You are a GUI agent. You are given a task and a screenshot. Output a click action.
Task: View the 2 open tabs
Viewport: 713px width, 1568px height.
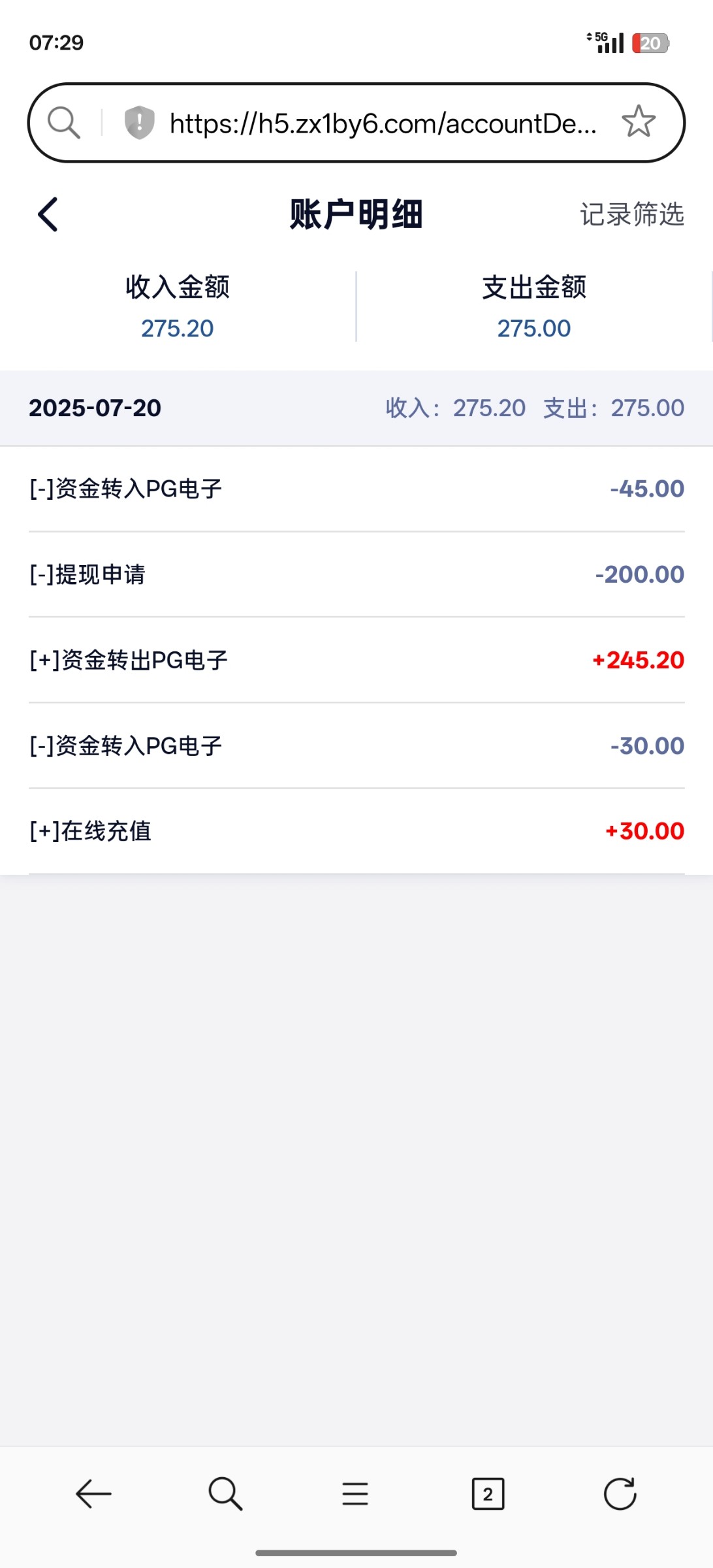click(488, 1494)
